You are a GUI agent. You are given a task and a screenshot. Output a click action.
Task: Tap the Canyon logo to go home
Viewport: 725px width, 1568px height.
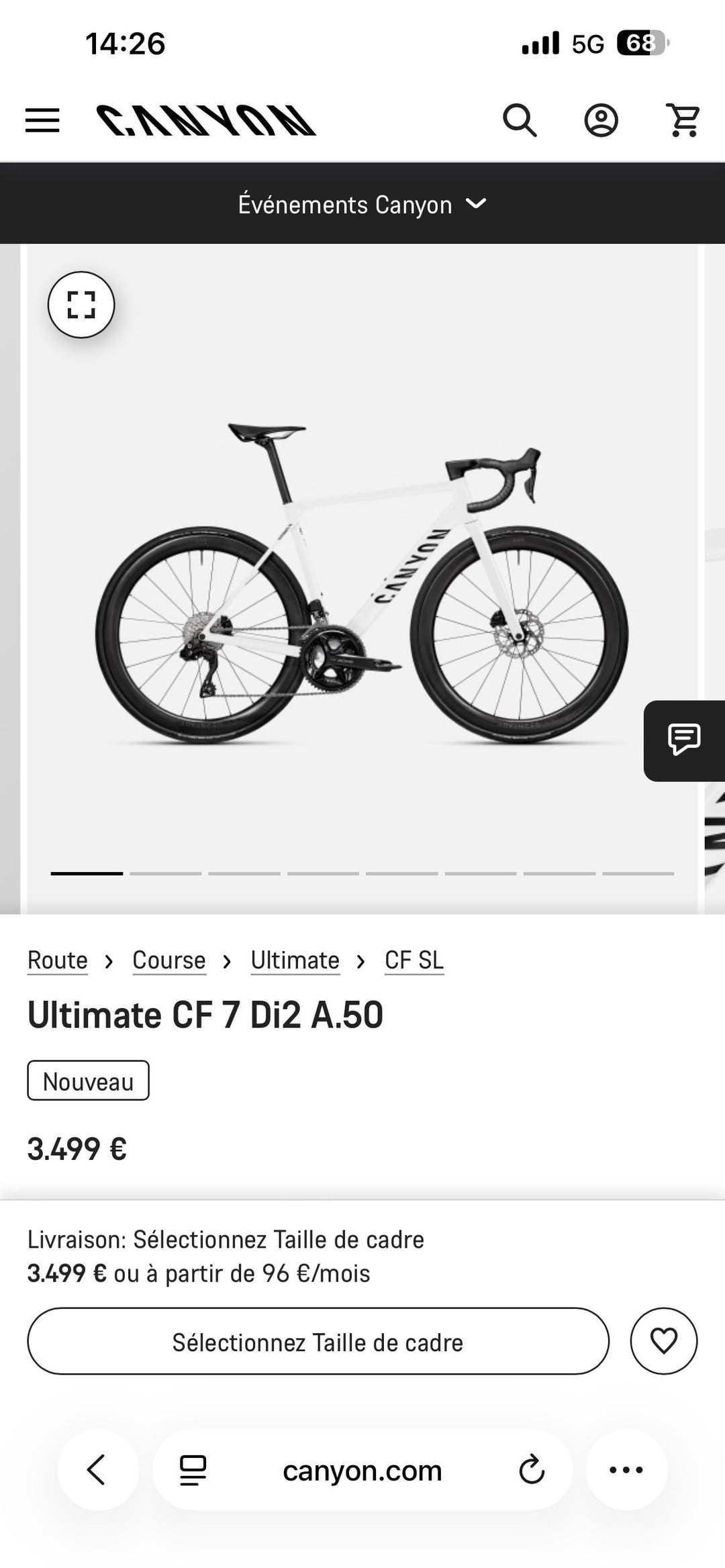coord(205,121)
